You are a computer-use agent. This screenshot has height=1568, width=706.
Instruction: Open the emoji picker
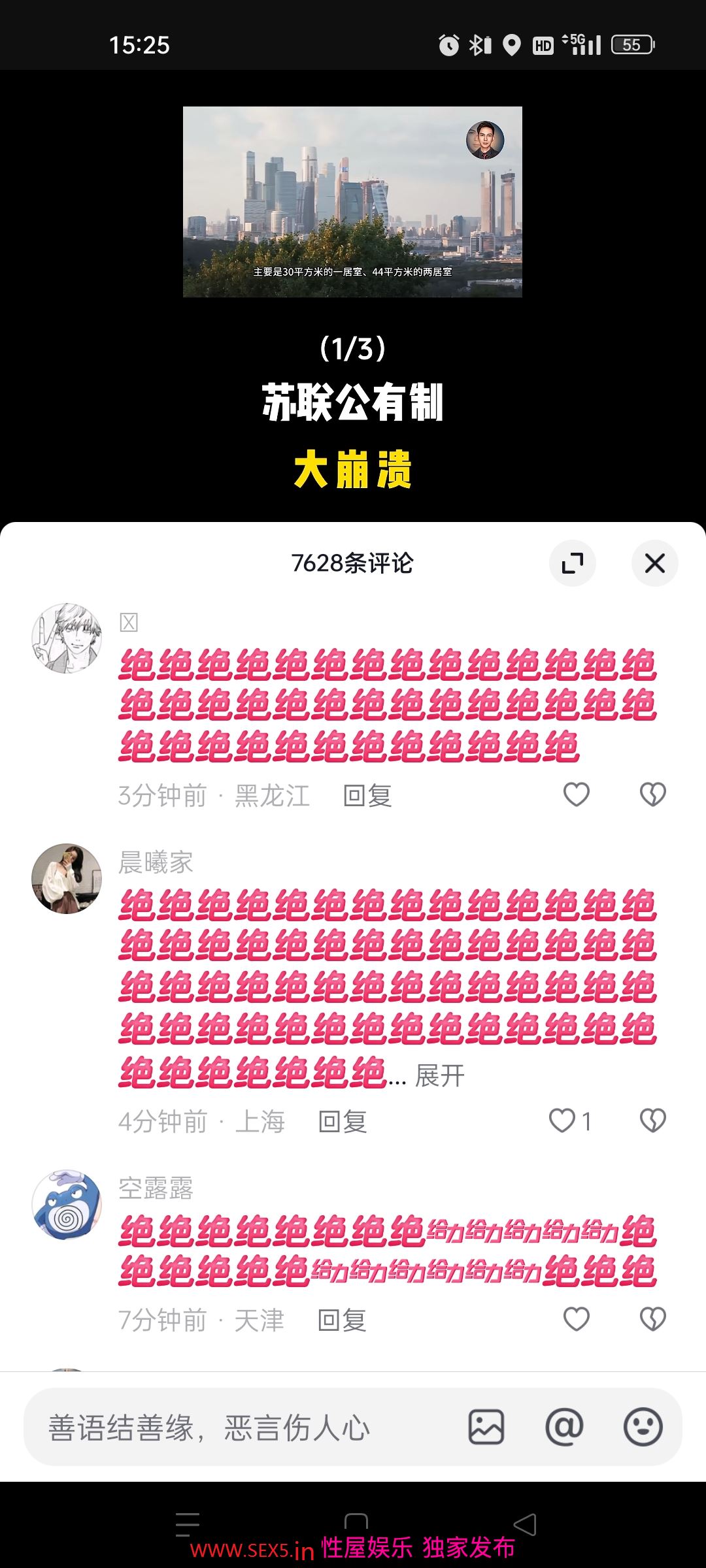[643, 1427]
